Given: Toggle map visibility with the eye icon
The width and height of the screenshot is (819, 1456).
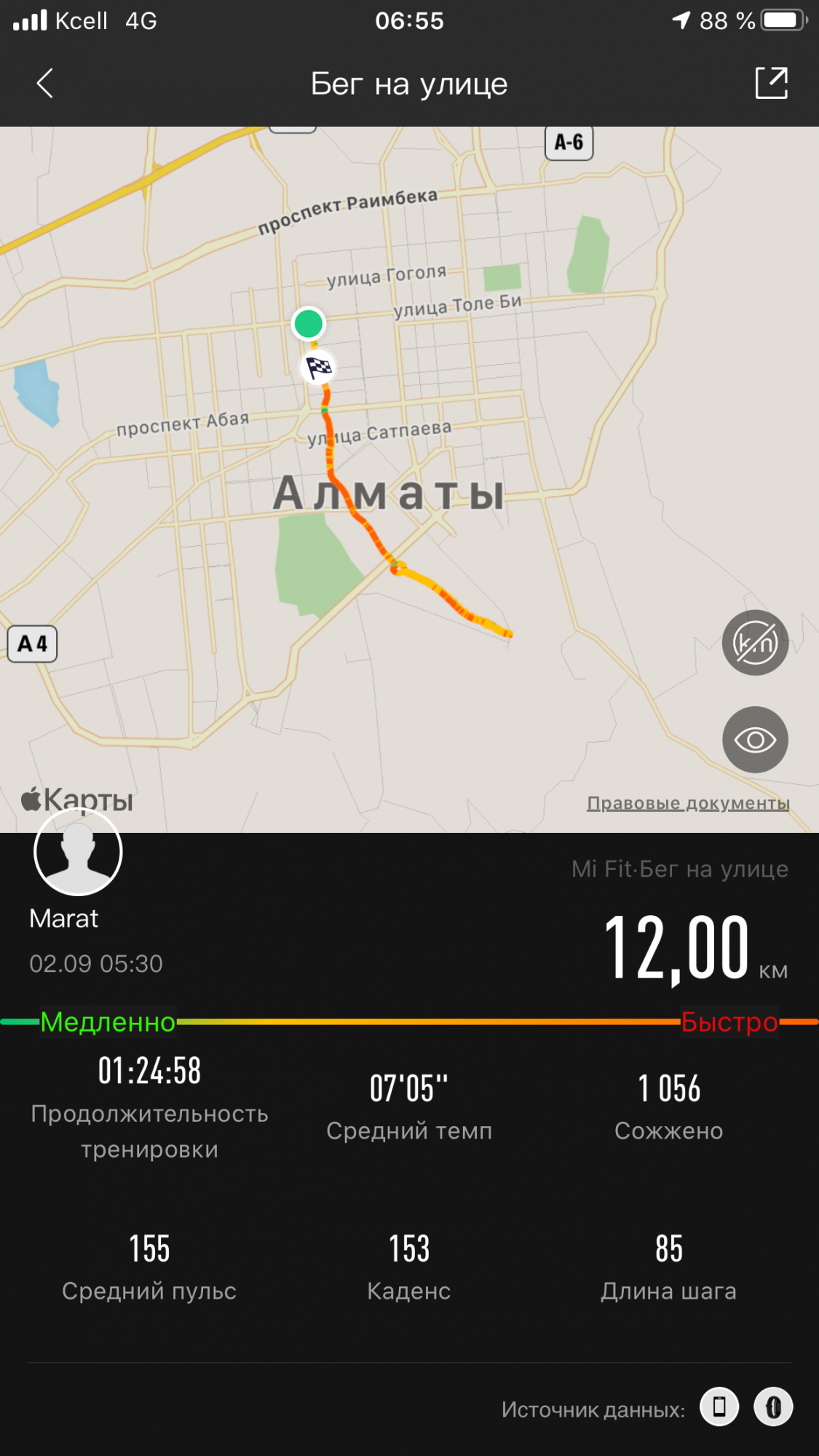Looking at the screenshot, I should click(755, 740).
